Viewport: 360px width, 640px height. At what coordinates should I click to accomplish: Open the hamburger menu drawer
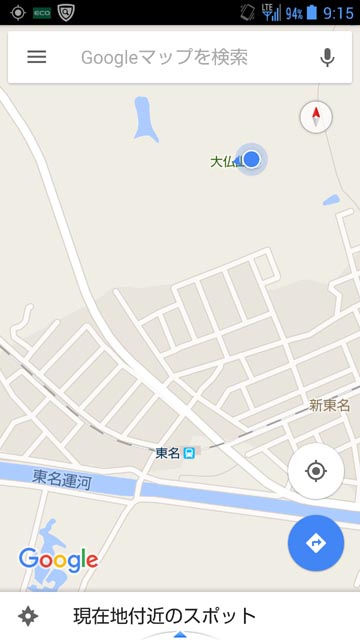37,57
